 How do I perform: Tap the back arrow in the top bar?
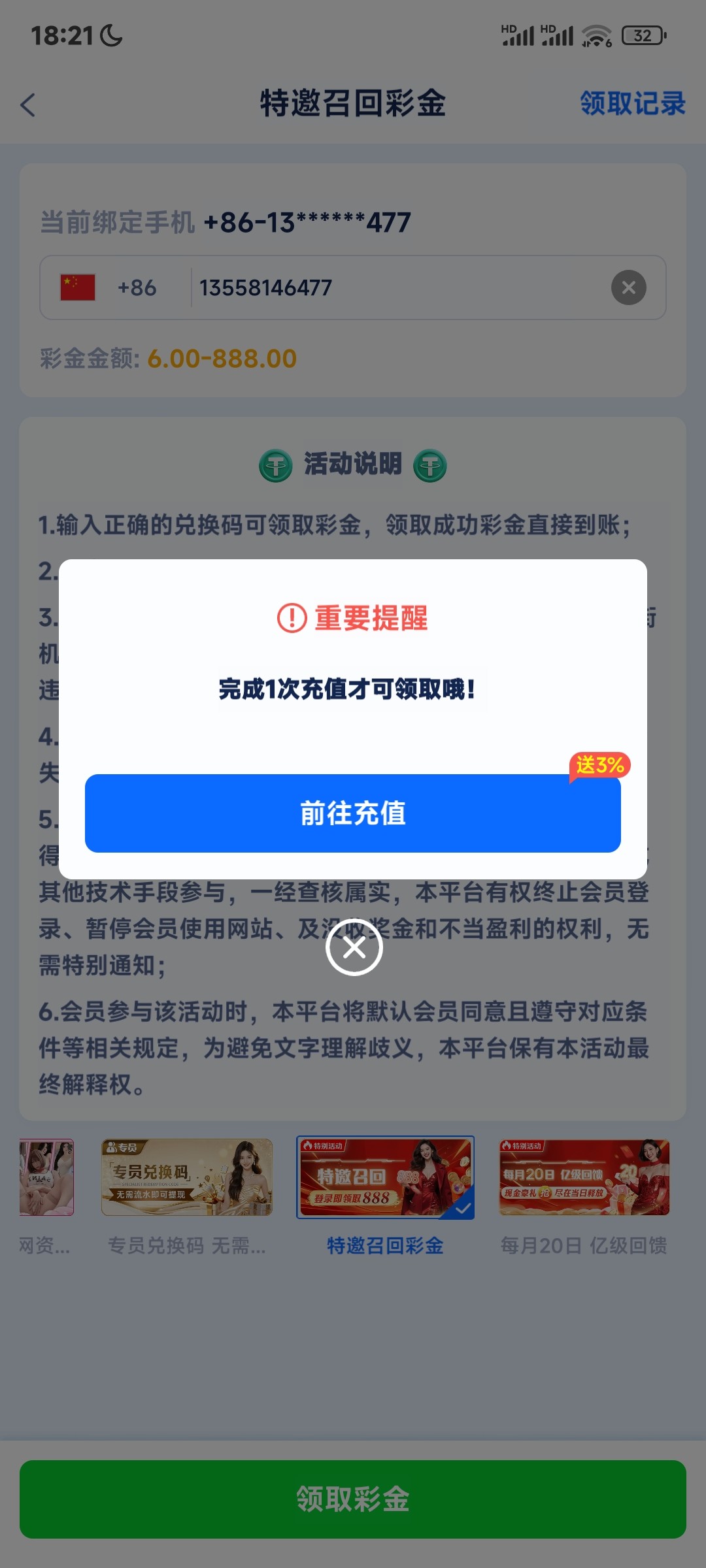click(x=28, y=105)
